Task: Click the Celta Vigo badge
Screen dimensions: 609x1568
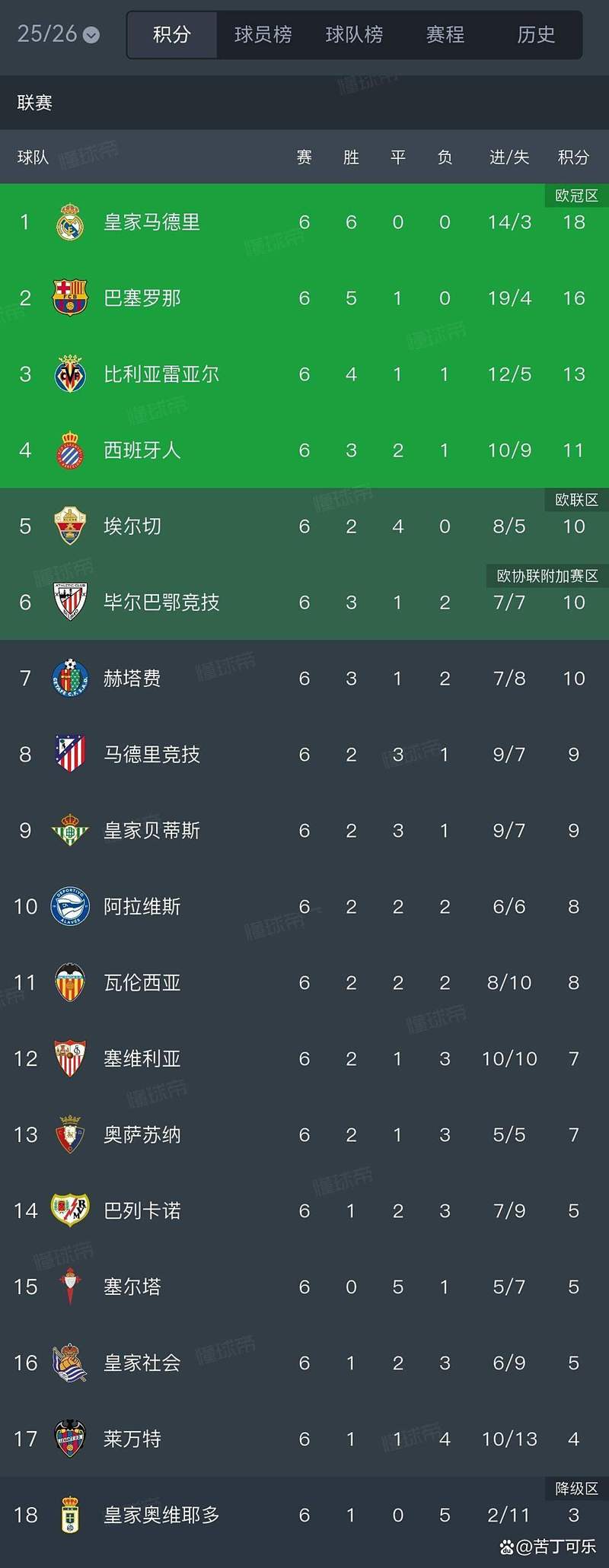Action: click(x=70, y=1287)
